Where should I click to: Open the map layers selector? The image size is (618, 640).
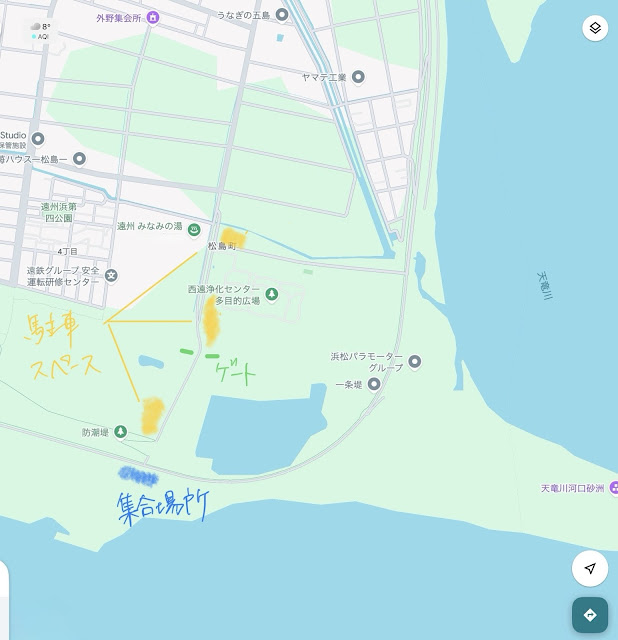pos(595,28)
